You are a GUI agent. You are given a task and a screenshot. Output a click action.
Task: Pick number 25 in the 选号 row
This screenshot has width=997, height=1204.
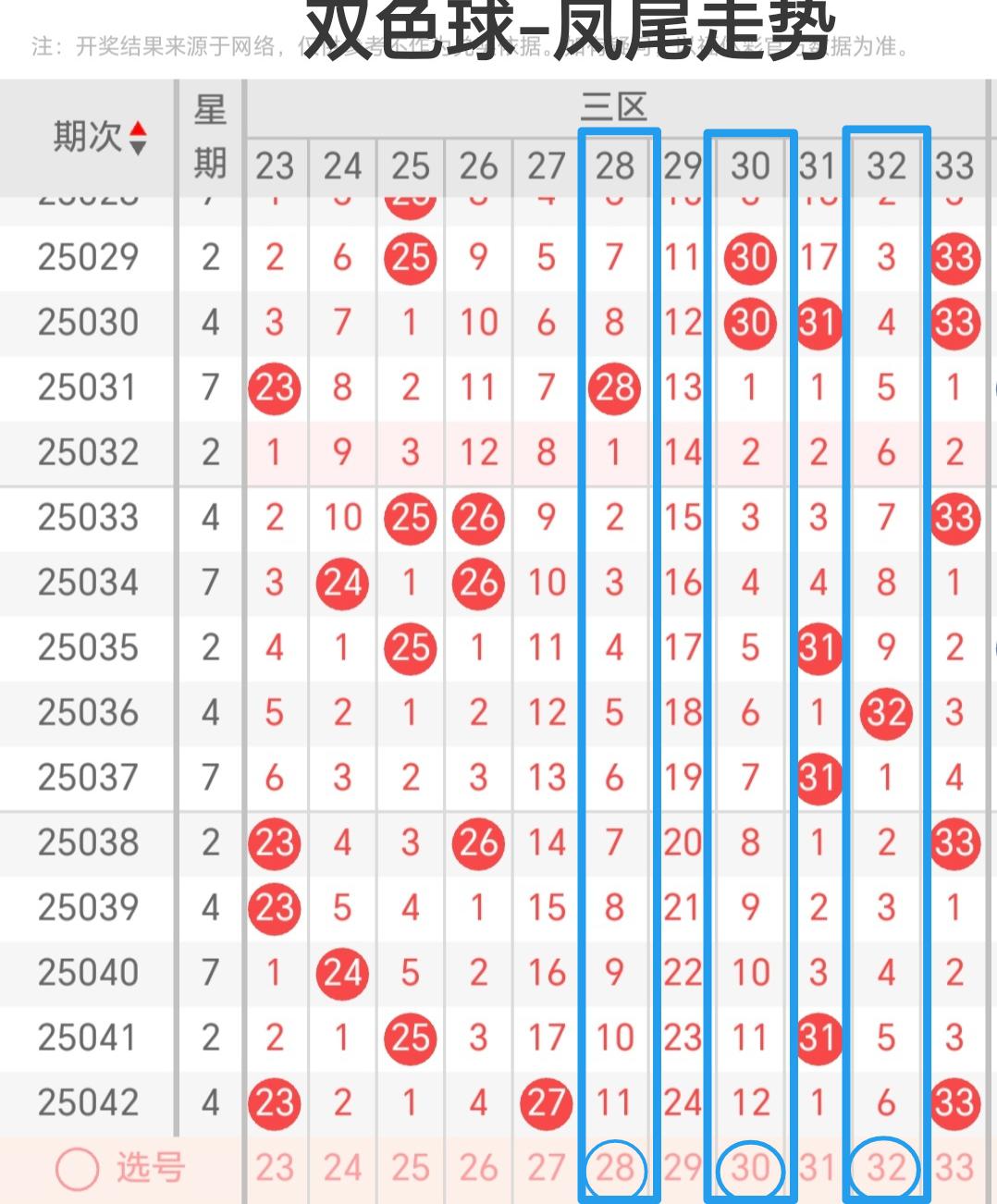point(411,1168)
